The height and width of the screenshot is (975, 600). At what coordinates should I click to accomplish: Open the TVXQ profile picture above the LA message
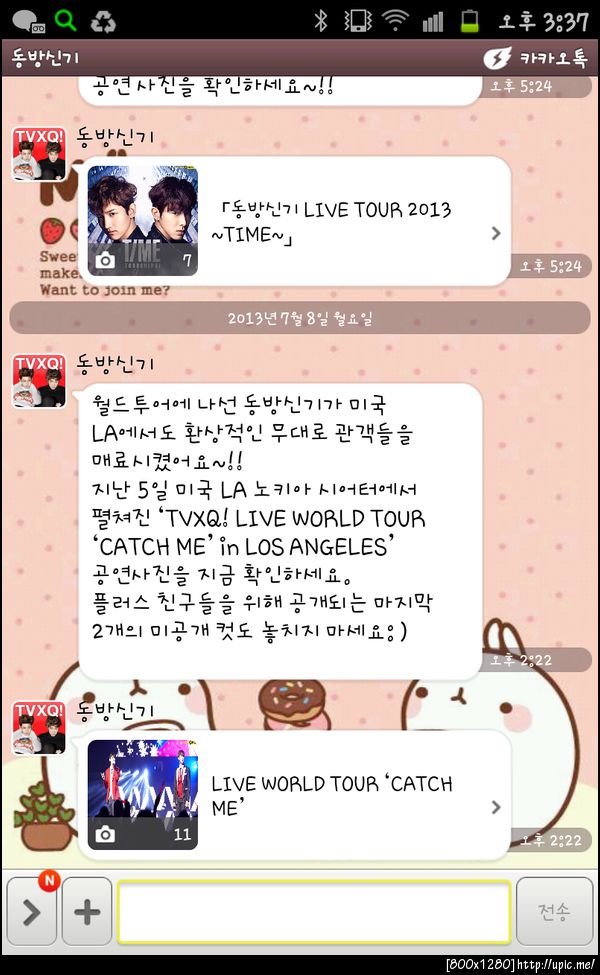pyautogui.click(x=38, y=380)
